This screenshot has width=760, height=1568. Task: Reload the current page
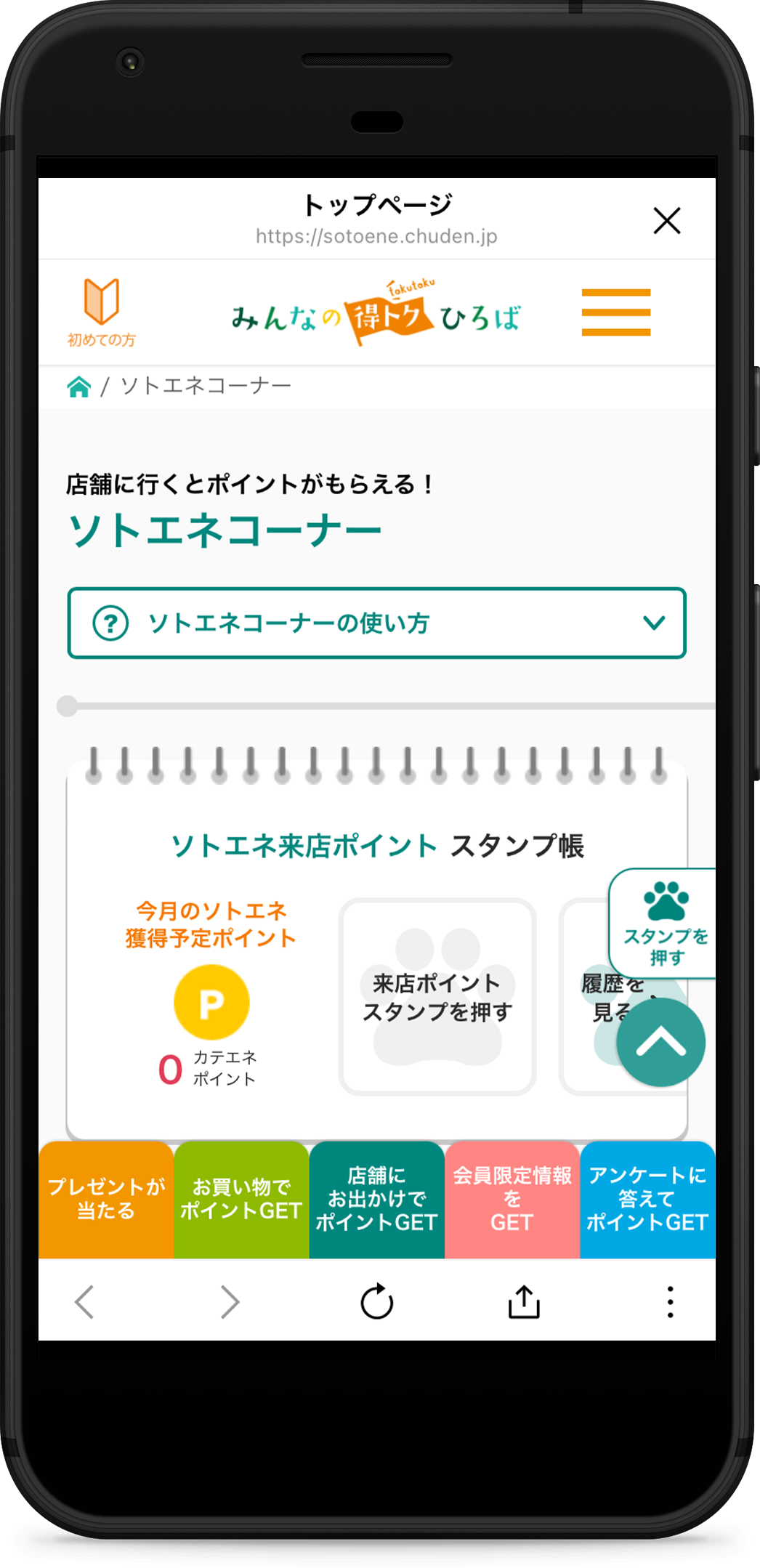376,1301
